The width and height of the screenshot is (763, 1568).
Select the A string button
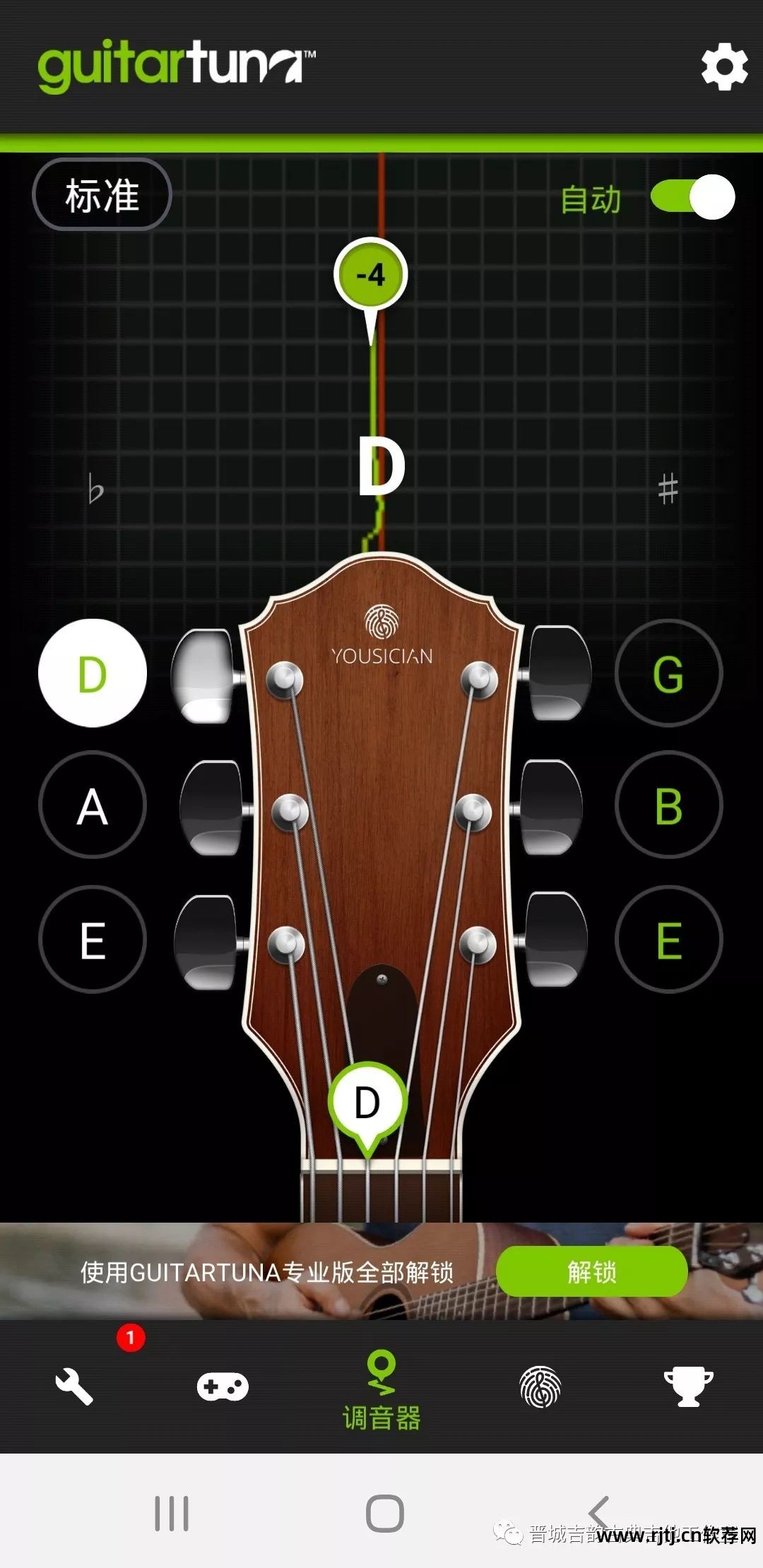tap(93, 806)
